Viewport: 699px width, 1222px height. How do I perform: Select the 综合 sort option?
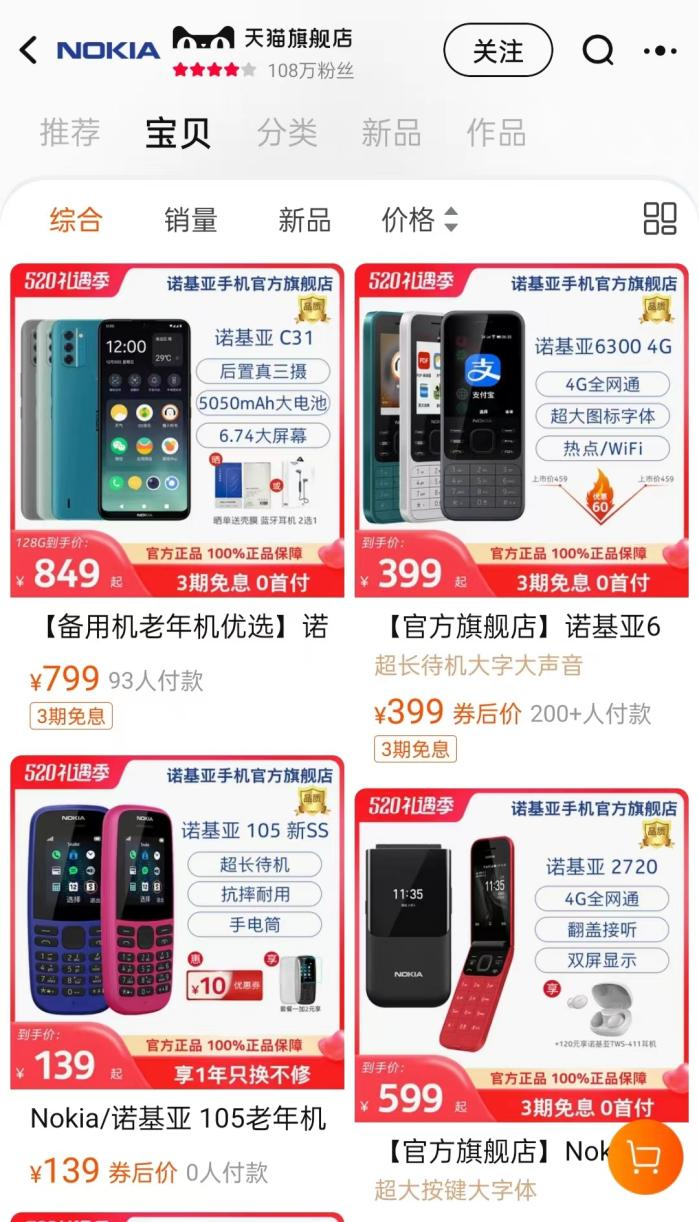pos(76,219)
